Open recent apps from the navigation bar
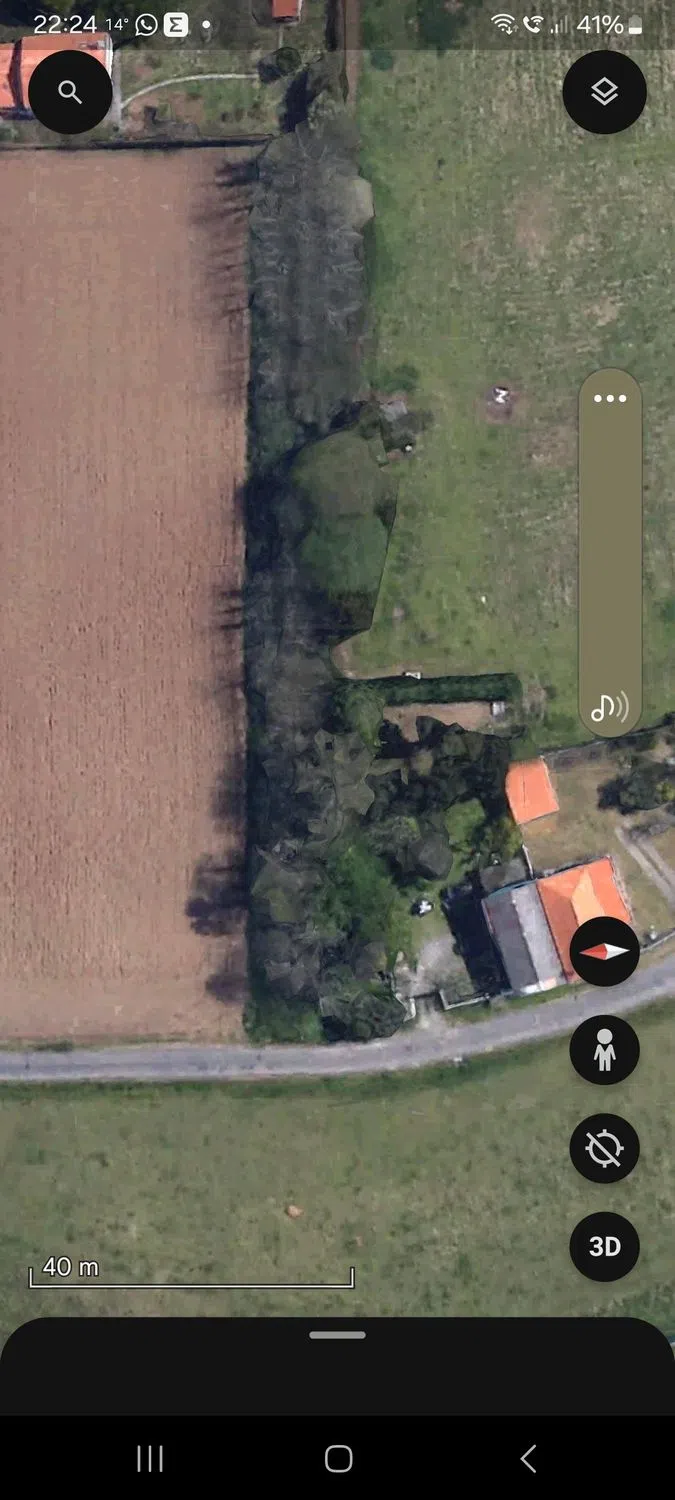The width and height of the screenshot is (675, 1500). point(149,1459)
